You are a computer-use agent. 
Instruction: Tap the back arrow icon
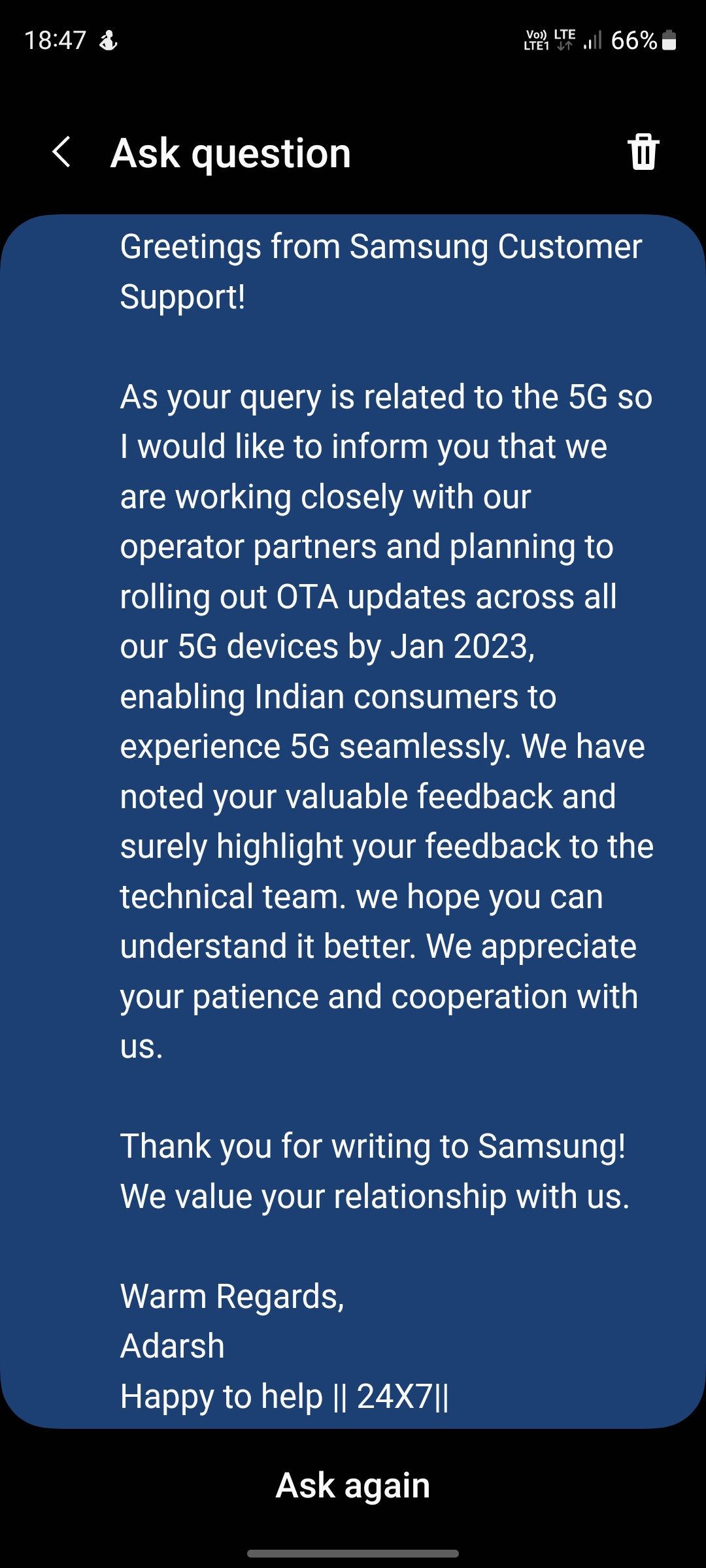point(62,153)
